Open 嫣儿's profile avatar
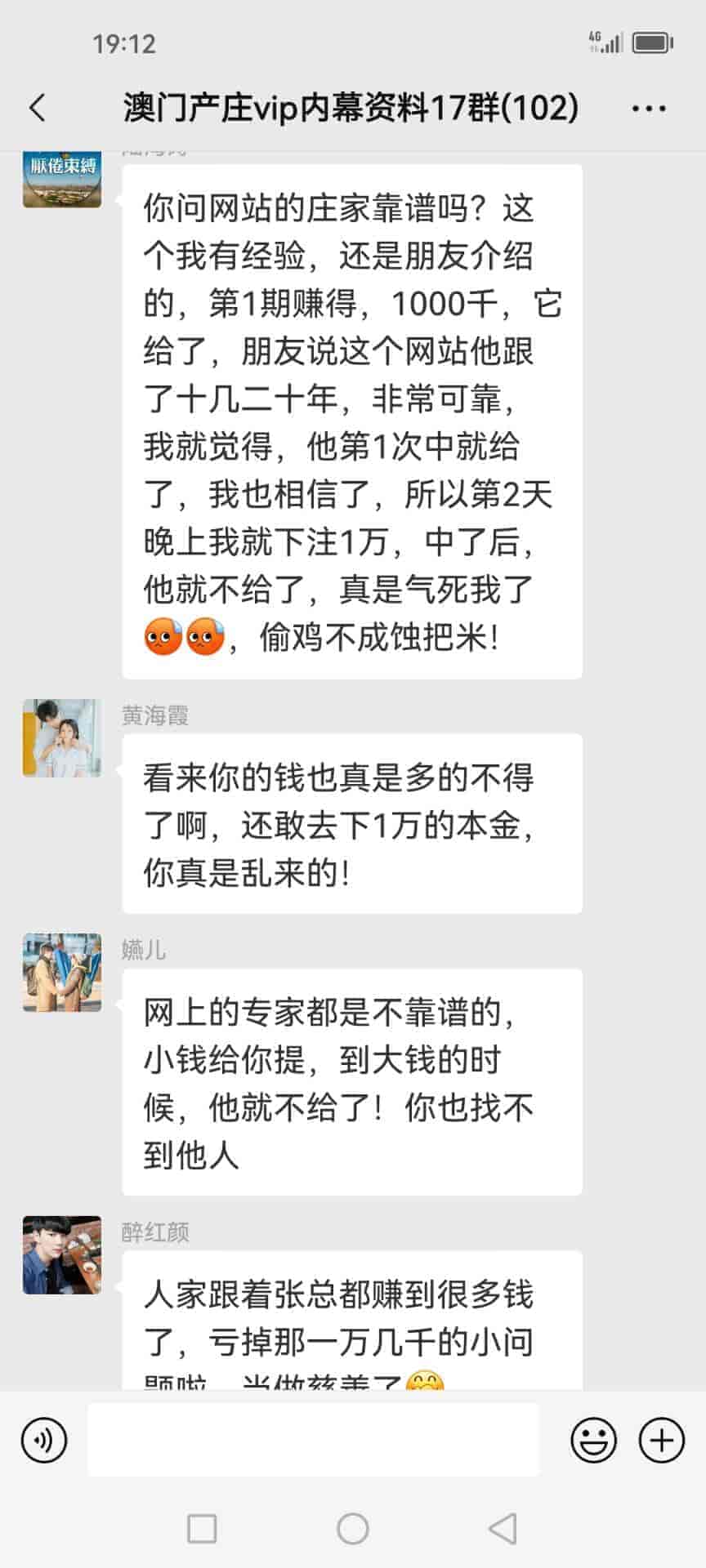The height and width of the screenshot is (1568, 706). [x=62, y=972]
